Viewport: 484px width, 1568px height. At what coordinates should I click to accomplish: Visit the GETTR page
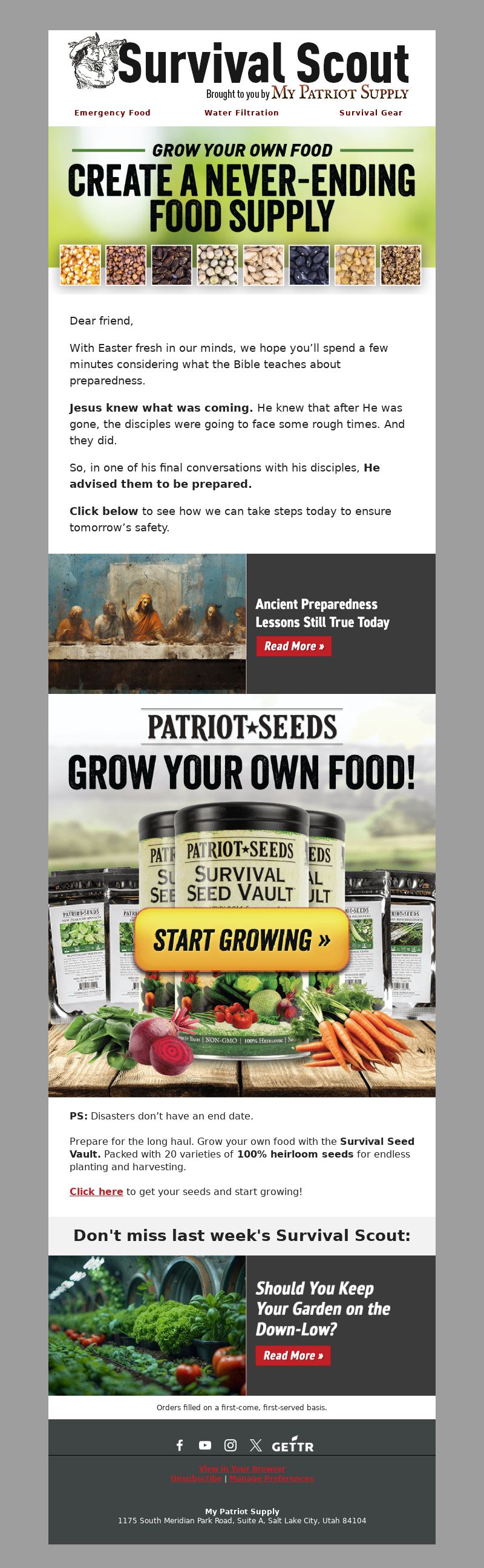coord(293,1445)
